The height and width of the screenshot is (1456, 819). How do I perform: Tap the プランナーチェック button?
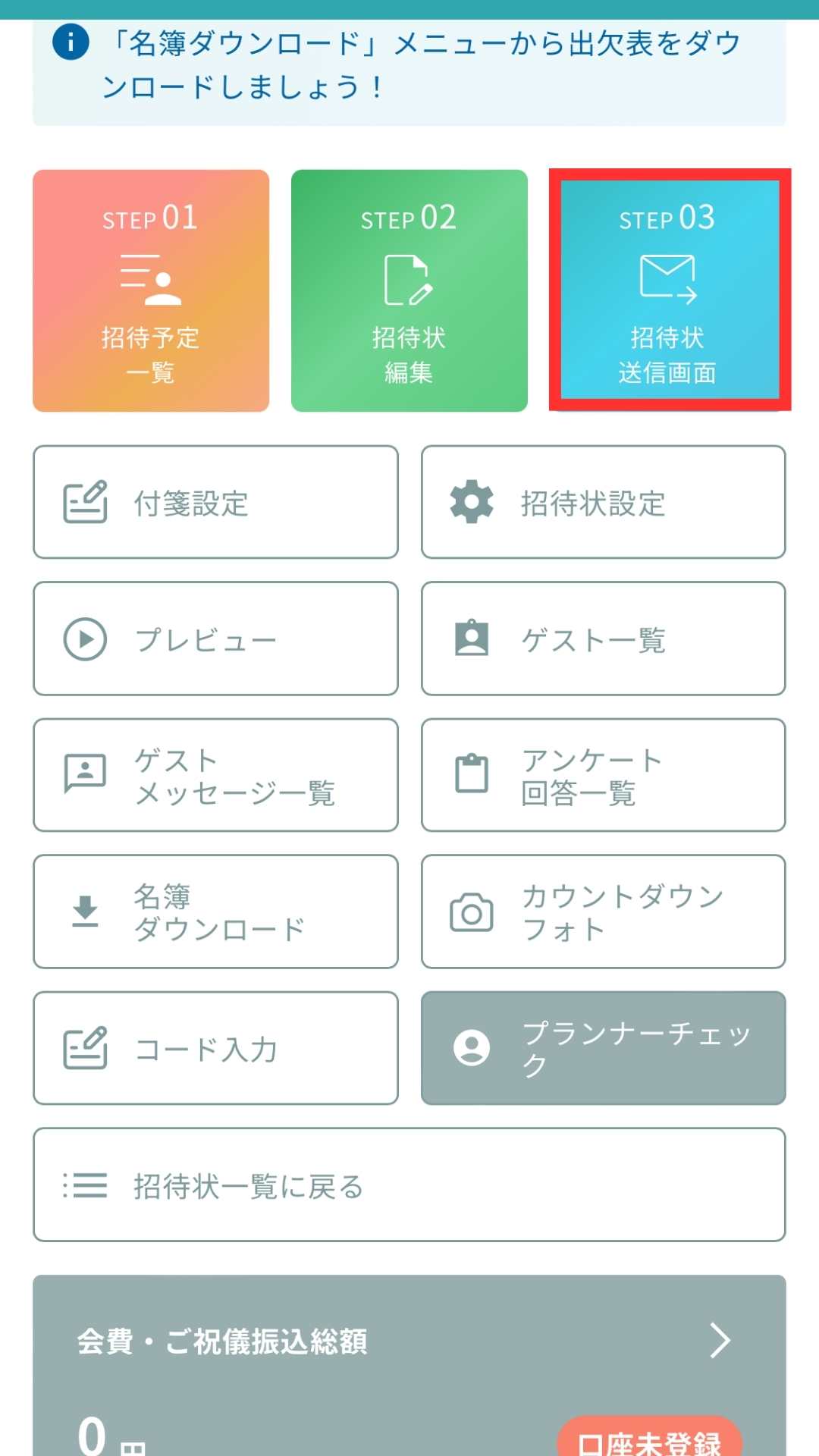pos(603,1048)
